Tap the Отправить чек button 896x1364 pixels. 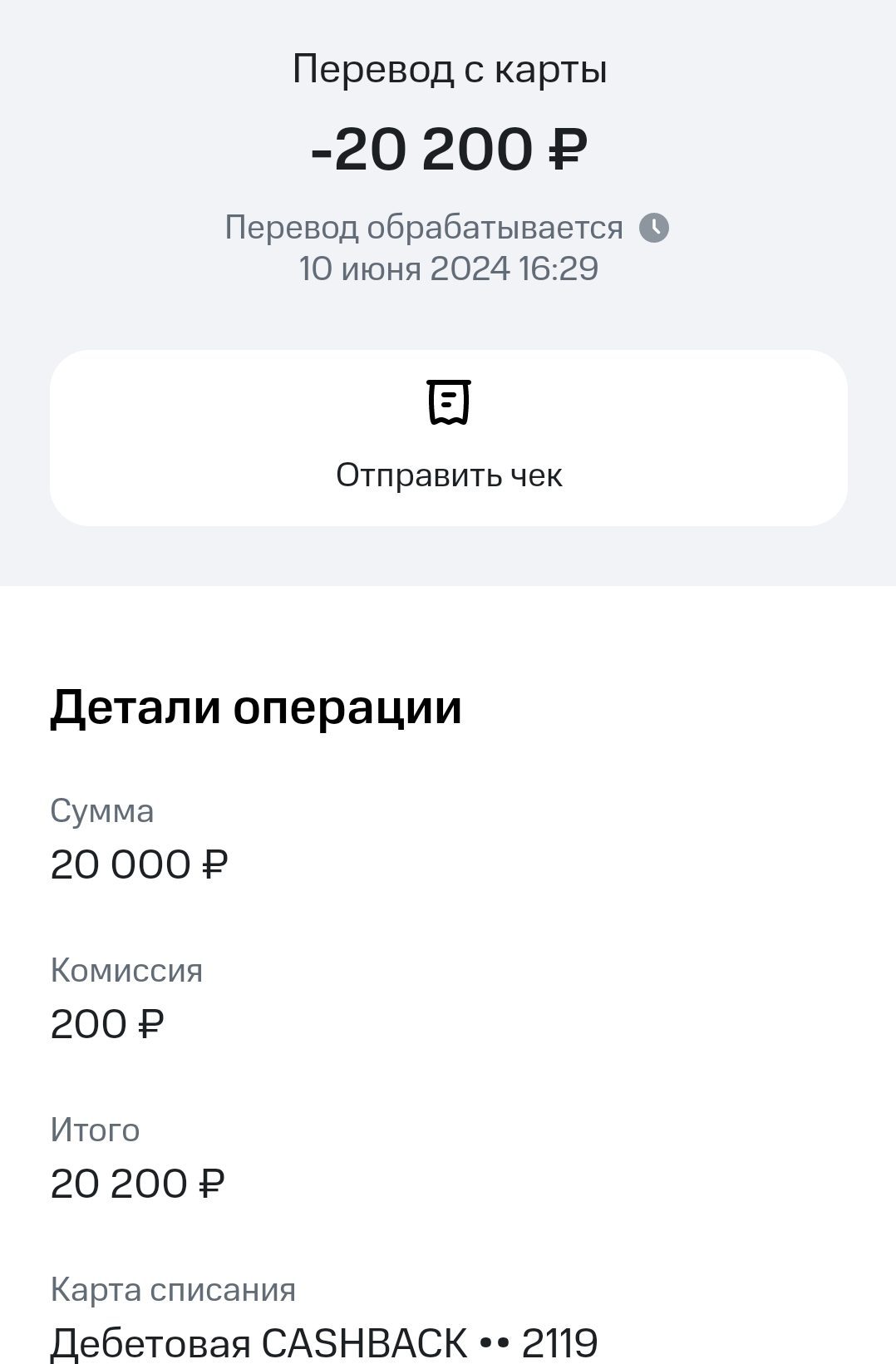tap(448, 438)
